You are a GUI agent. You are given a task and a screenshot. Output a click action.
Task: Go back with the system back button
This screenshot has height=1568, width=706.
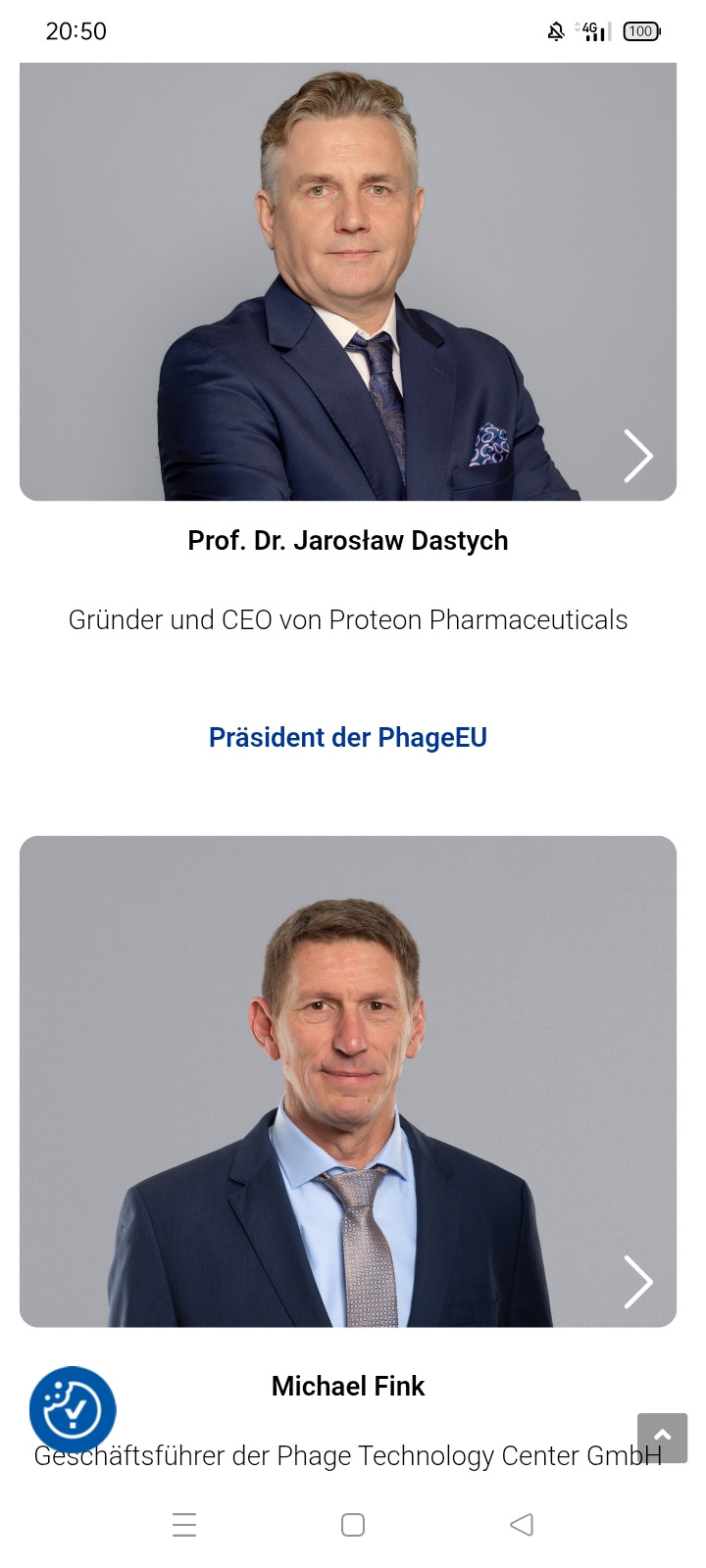[x=522, y=1525]
